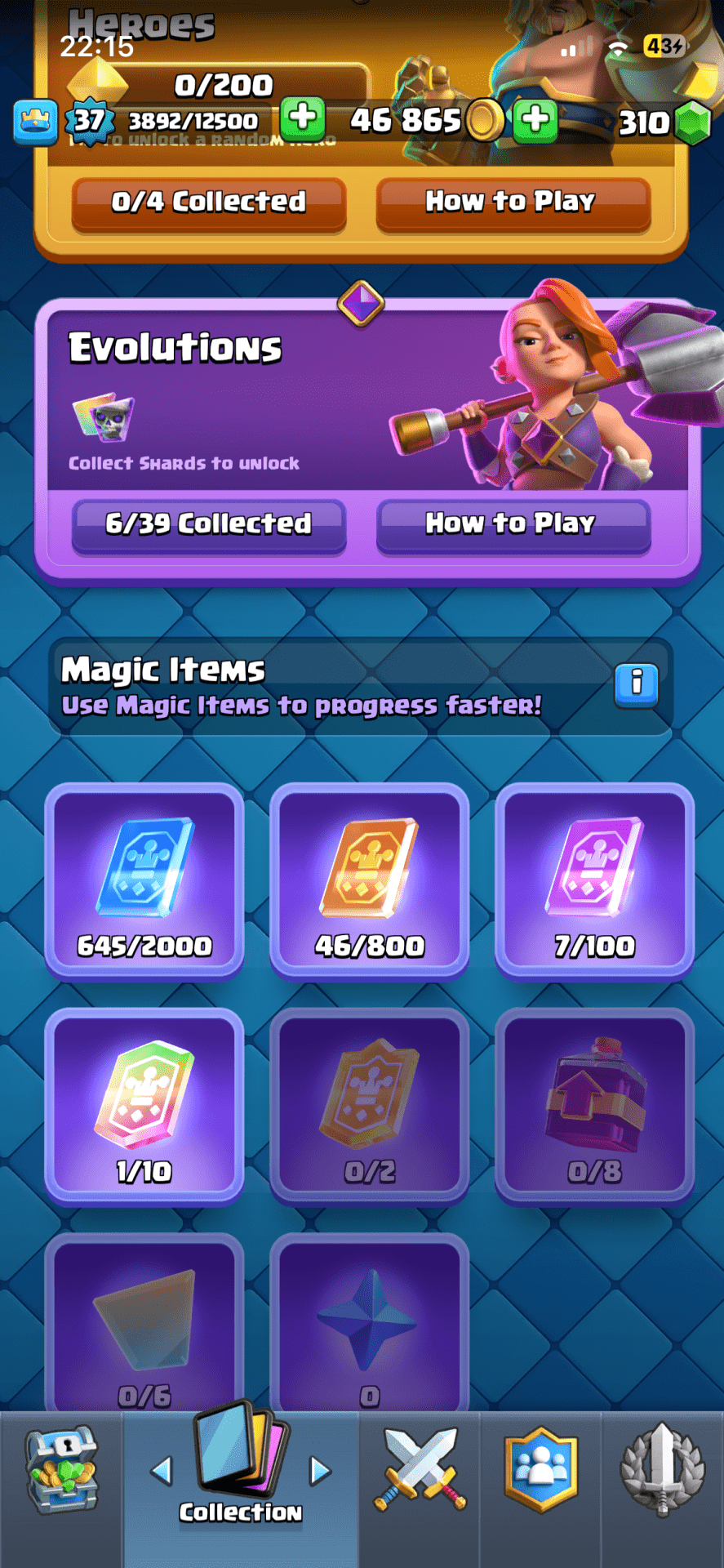724x1568 pixels.
Task: Select the orange wild card 46/800
Action: point(370,880)
